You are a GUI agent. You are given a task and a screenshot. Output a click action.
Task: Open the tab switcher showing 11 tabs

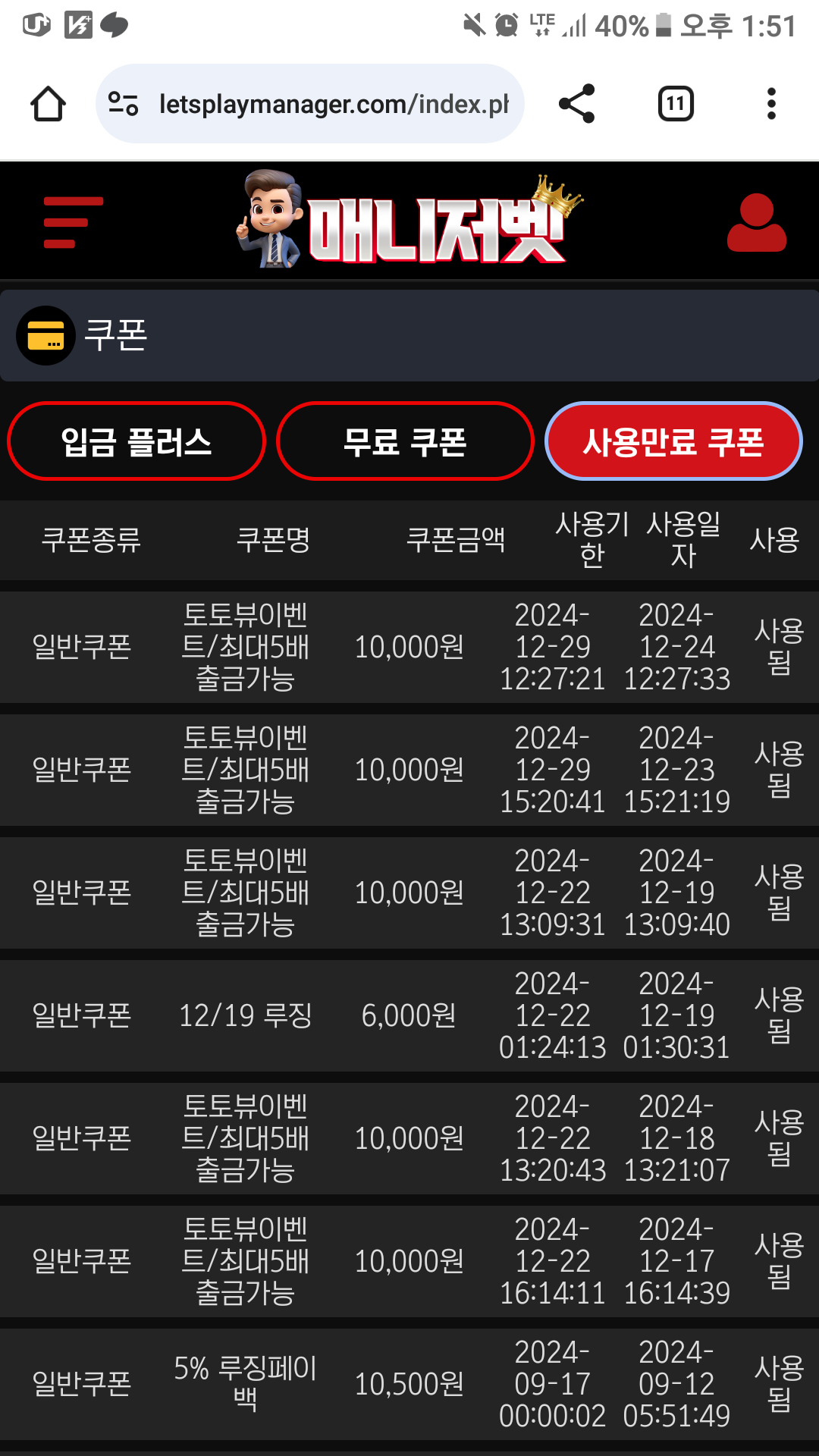(x=675, y=104)
